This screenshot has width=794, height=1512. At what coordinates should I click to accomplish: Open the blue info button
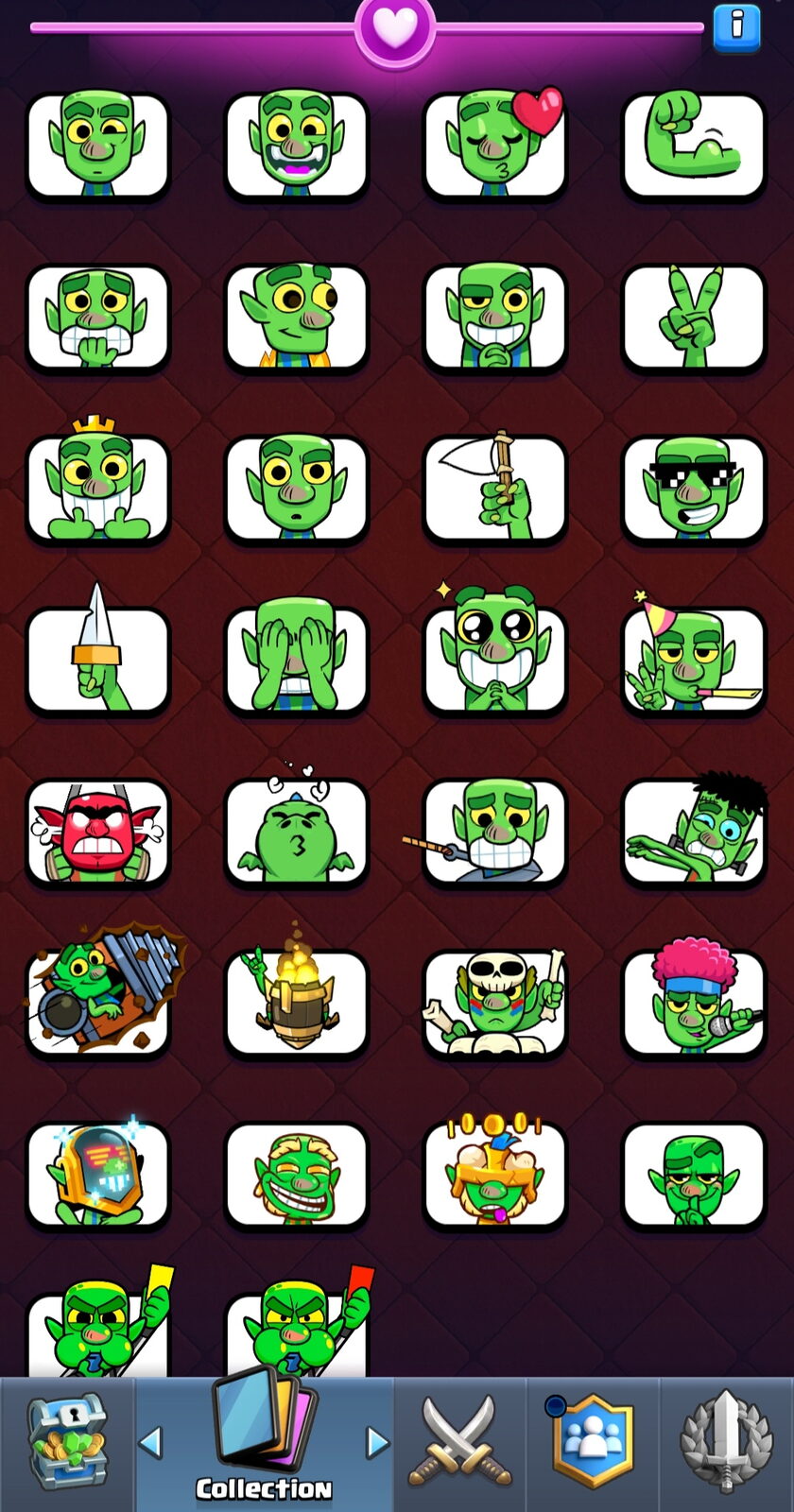pos(736,26)
